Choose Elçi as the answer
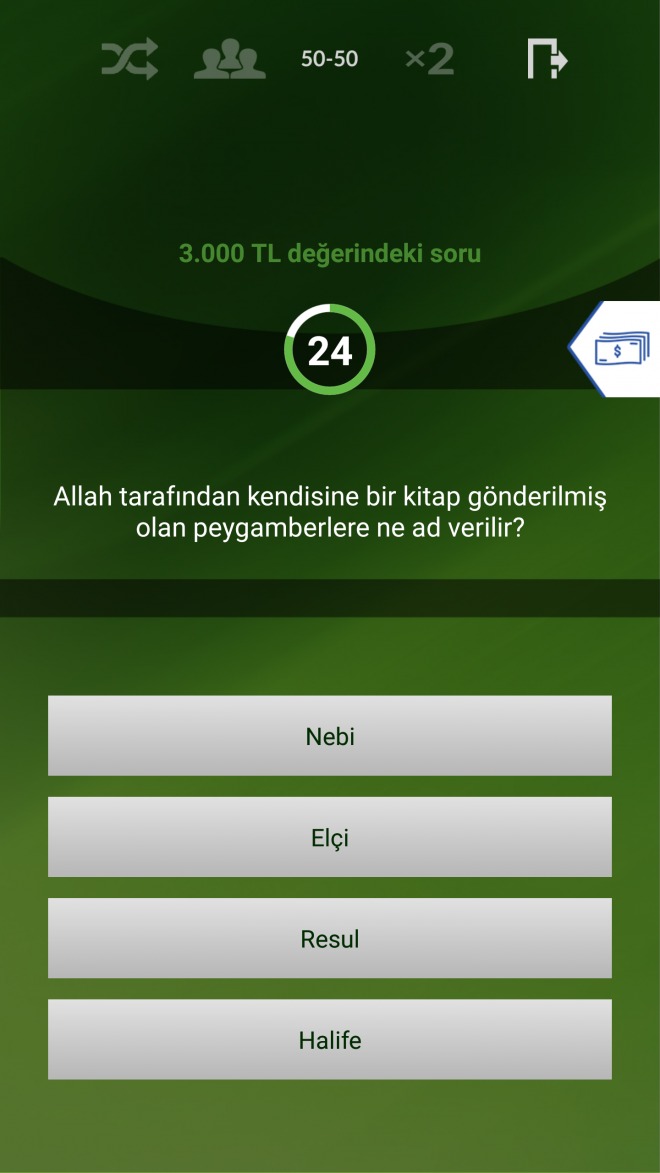Viewport: 660px width, 1173px height. pos(330,837)
